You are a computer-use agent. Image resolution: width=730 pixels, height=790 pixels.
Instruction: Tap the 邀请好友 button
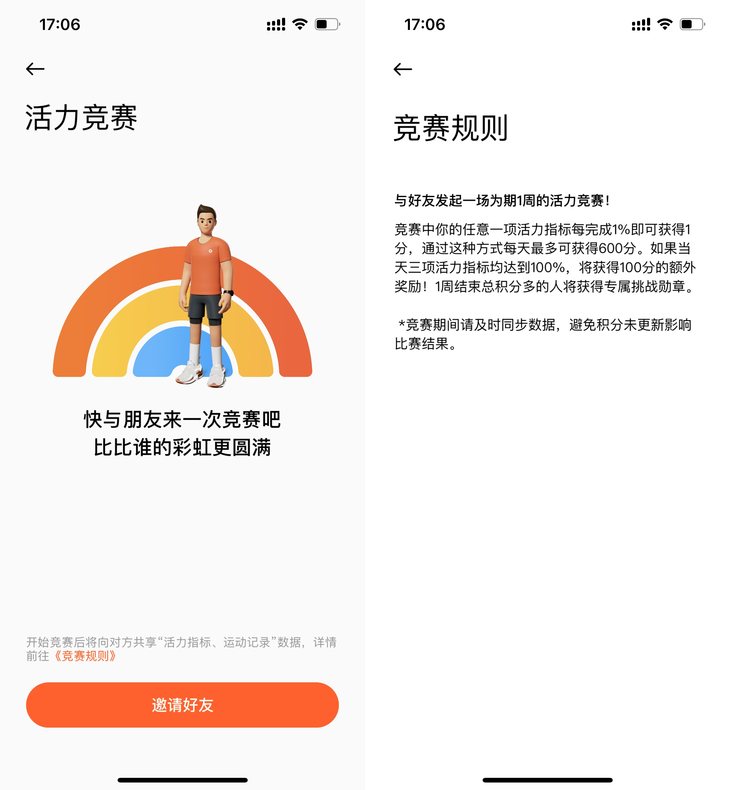(x=182, y=705)
